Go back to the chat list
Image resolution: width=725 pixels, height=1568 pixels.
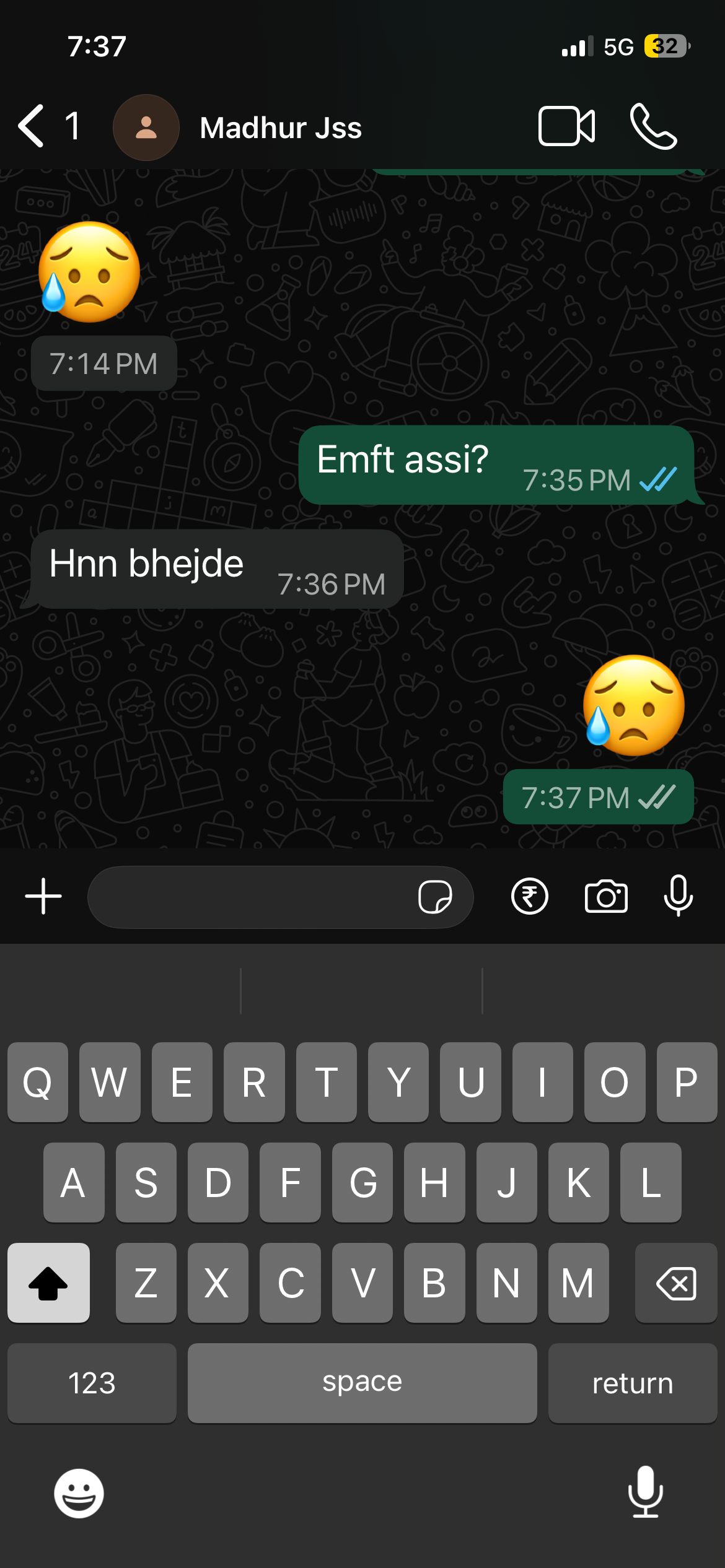[32, 126]
